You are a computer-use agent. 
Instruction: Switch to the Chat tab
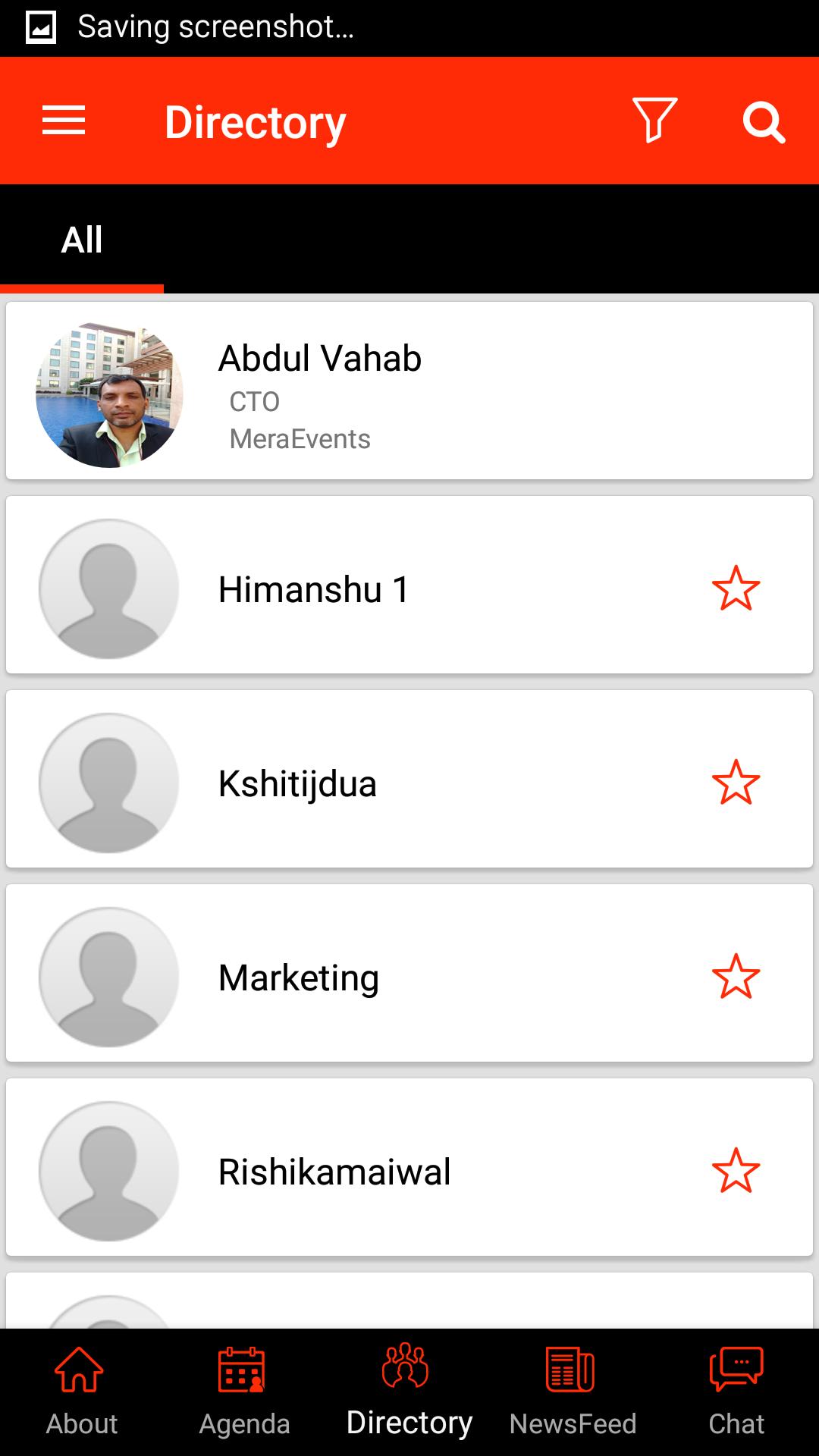(736, 1392)
